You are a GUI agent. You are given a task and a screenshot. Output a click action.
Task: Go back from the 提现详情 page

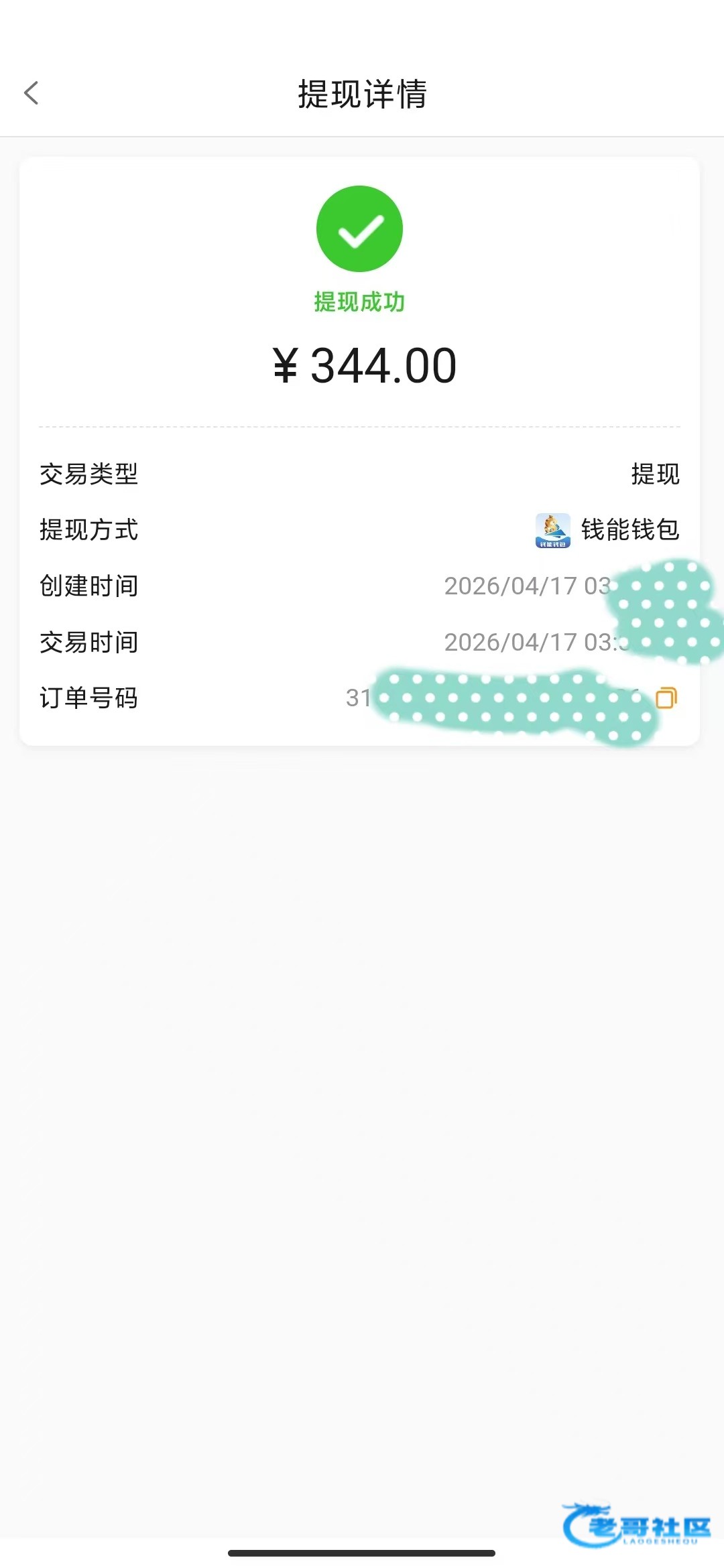pyautogui.click(x=32, y=93)
